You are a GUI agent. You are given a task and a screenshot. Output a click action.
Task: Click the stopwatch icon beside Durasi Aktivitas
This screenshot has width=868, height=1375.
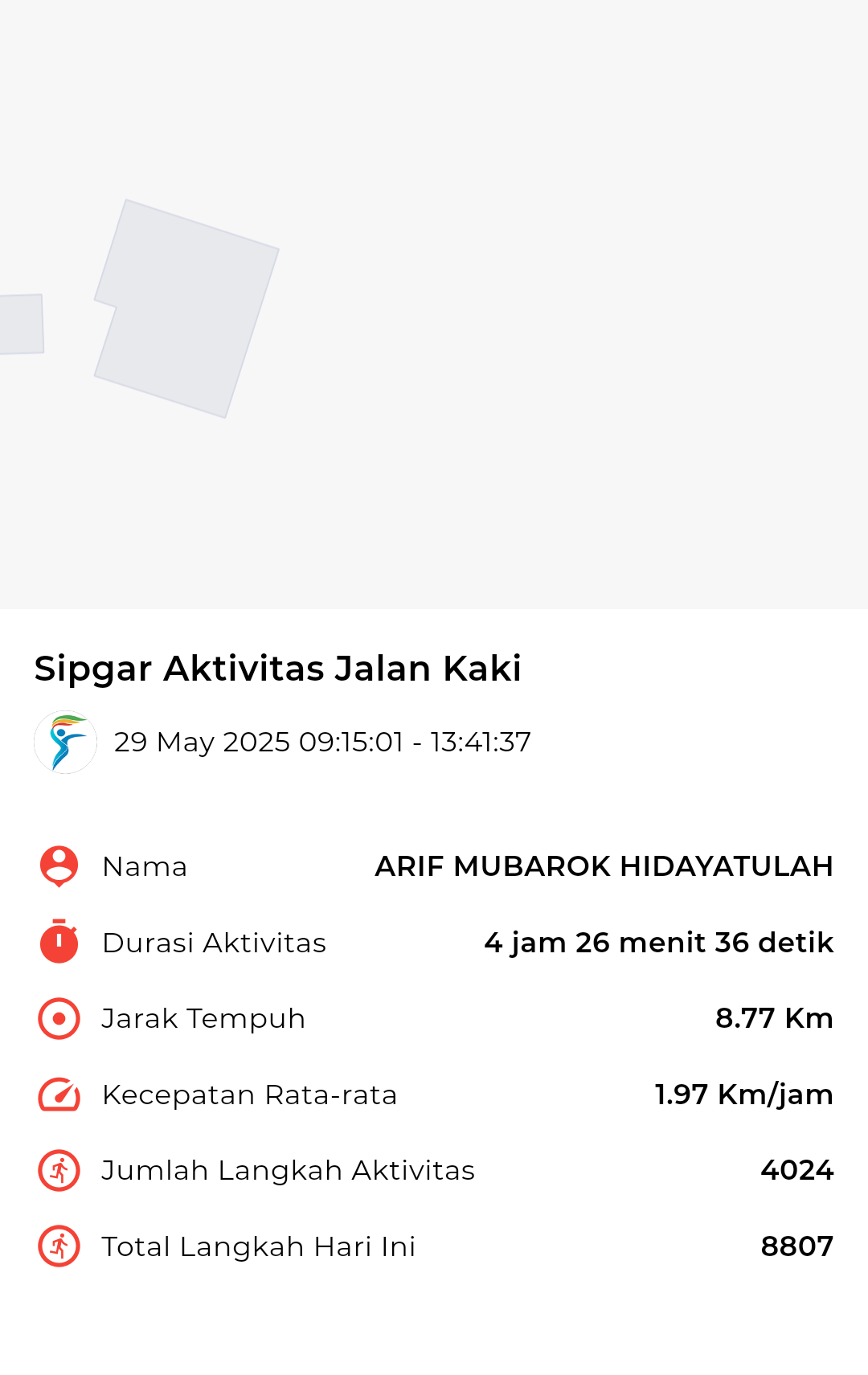tap(58, 942)
